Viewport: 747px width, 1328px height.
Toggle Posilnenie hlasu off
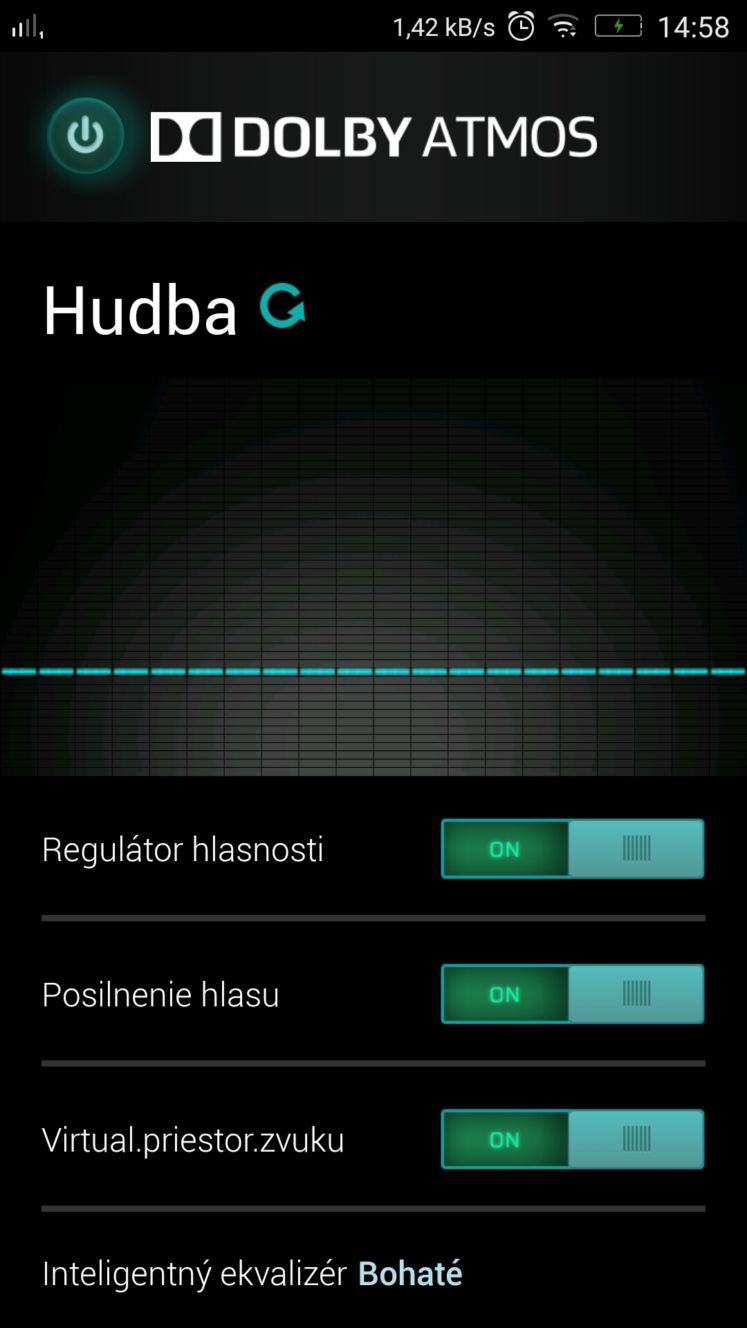[572, 994]
